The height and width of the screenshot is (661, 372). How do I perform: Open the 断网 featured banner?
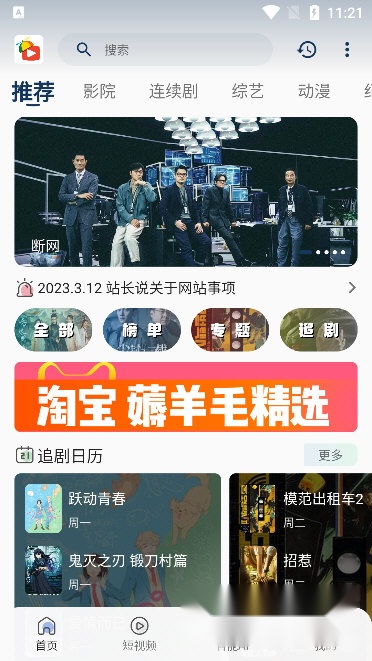[x=186, y=192]
